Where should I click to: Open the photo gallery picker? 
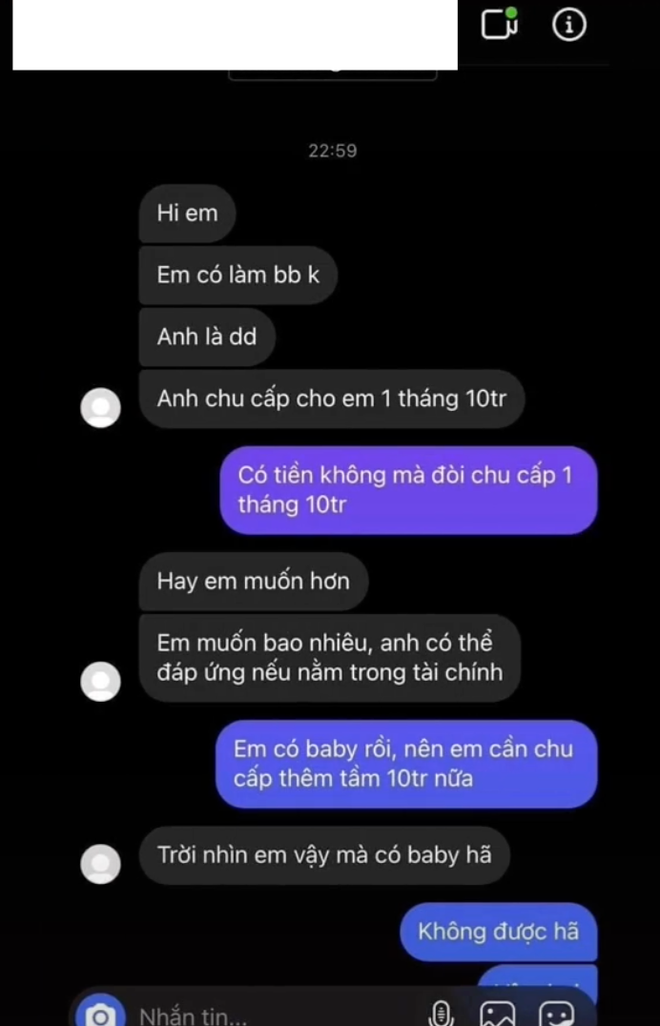click(x=497, y=1013)
